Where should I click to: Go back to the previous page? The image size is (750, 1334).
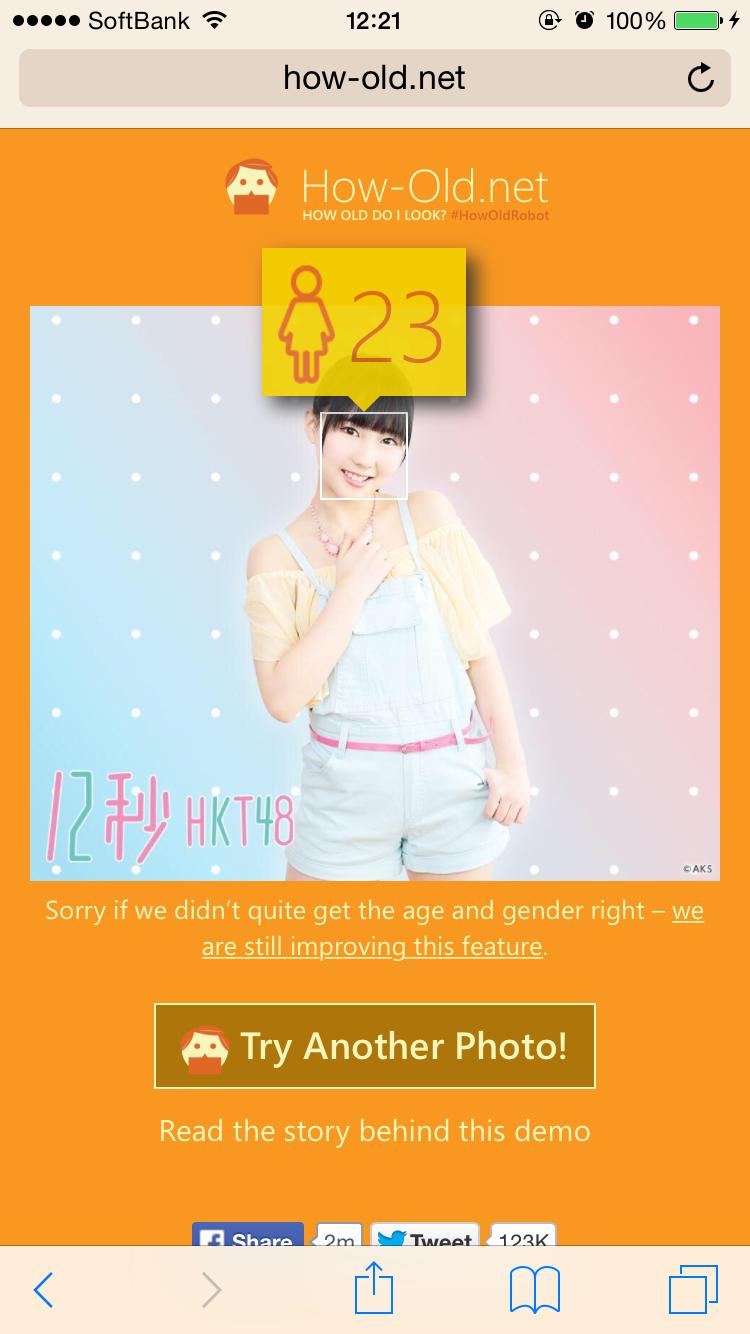(x=42, y=1290)
